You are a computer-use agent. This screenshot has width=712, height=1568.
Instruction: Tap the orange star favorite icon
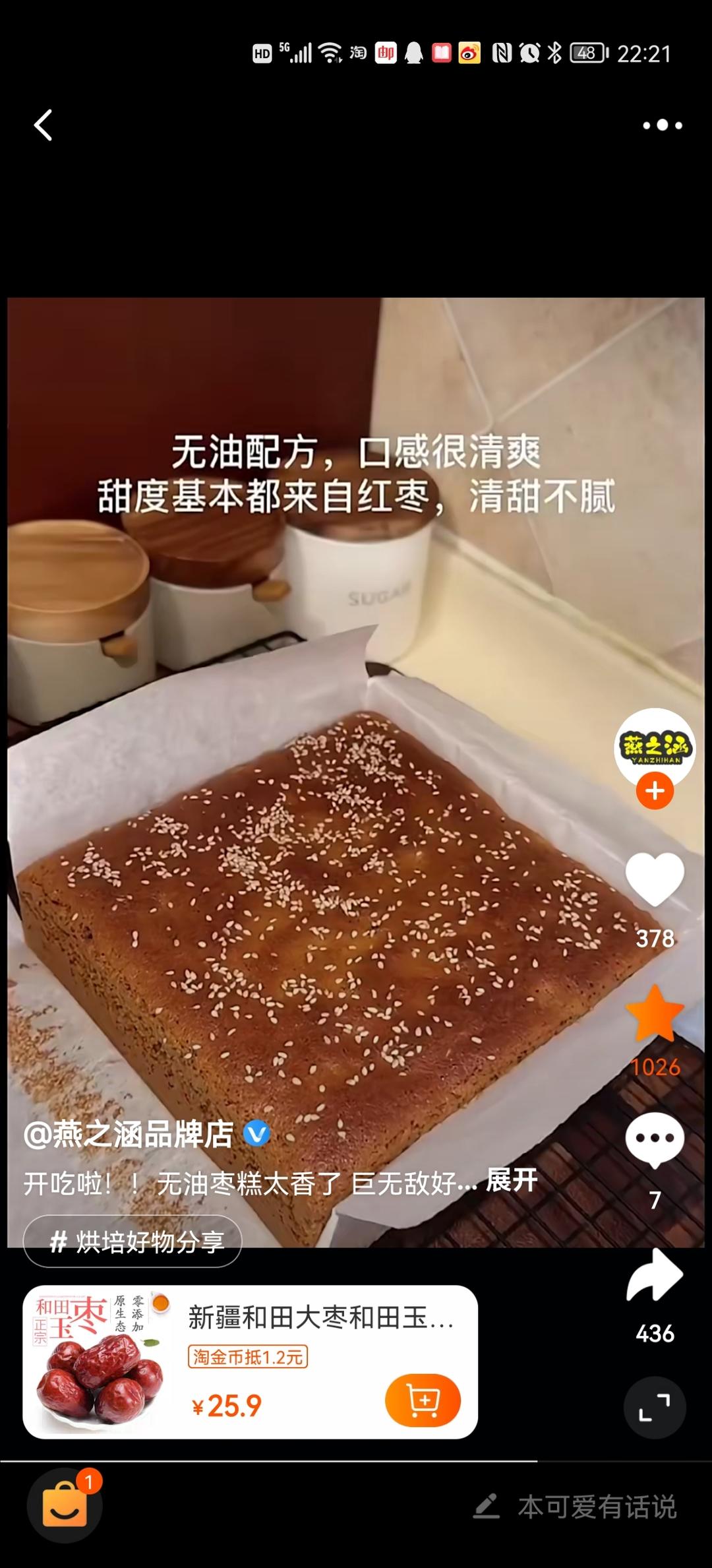[x=655, y=1014]
